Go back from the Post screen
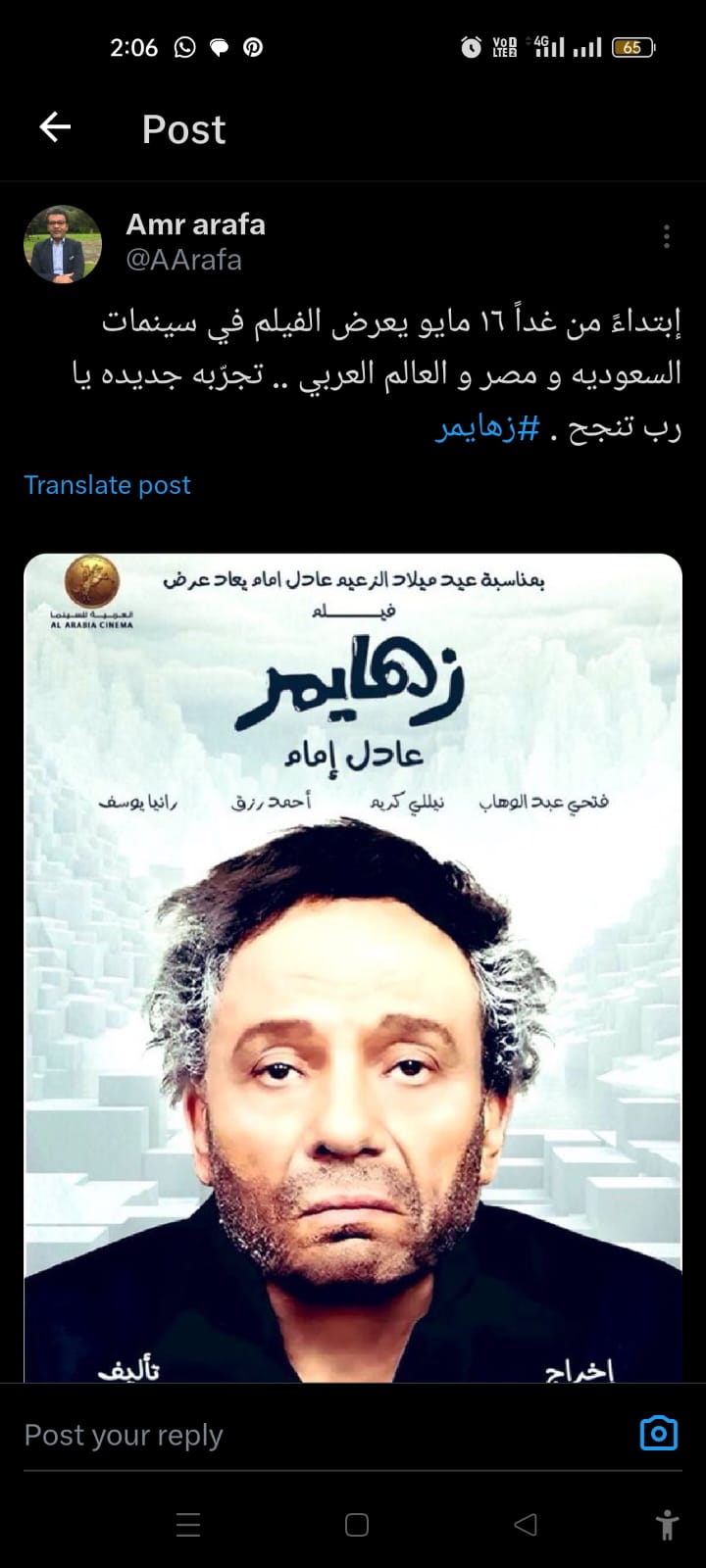The height and width of the screenshot is (1568, 706). pos(55,127)
